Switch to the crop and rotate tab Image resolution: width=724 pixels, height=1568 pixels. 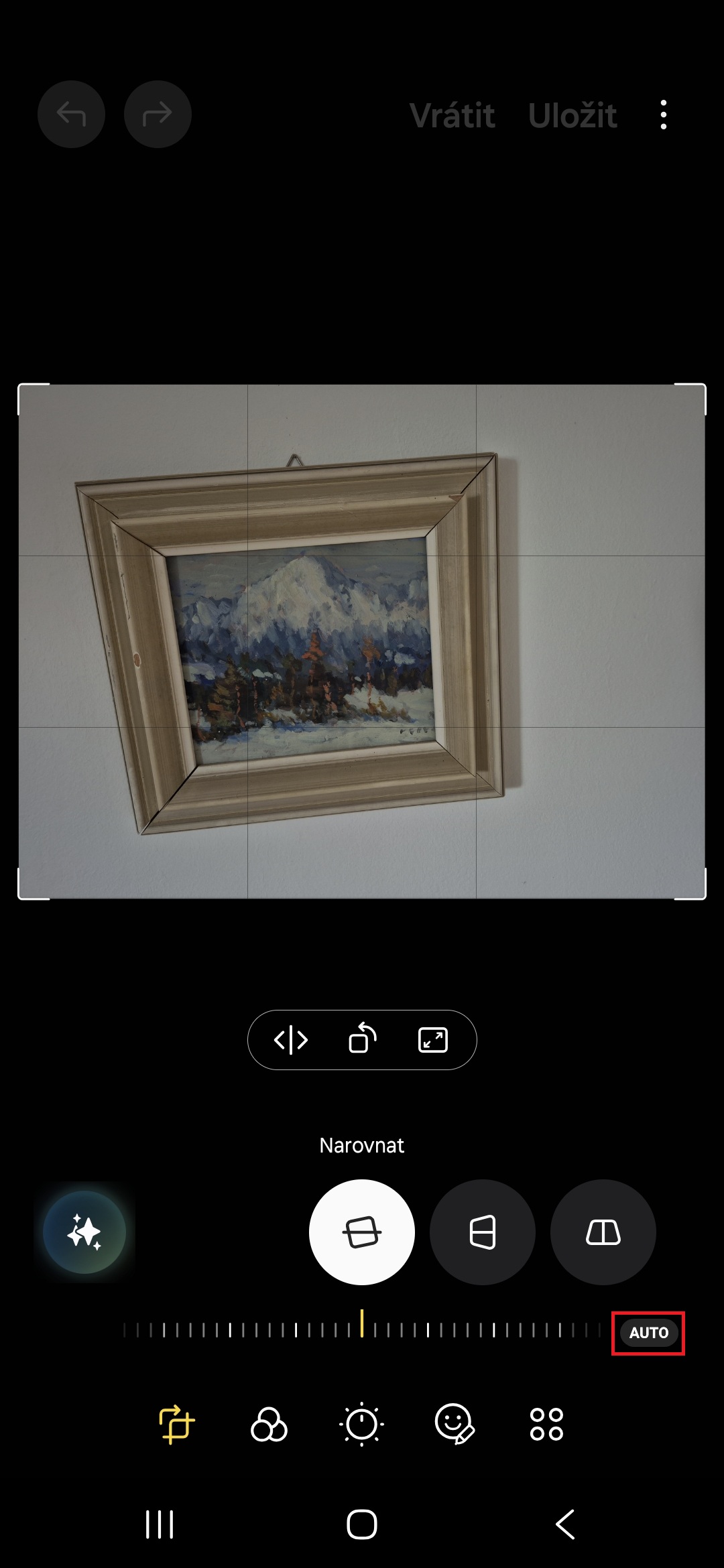(x=176, y=1424)
